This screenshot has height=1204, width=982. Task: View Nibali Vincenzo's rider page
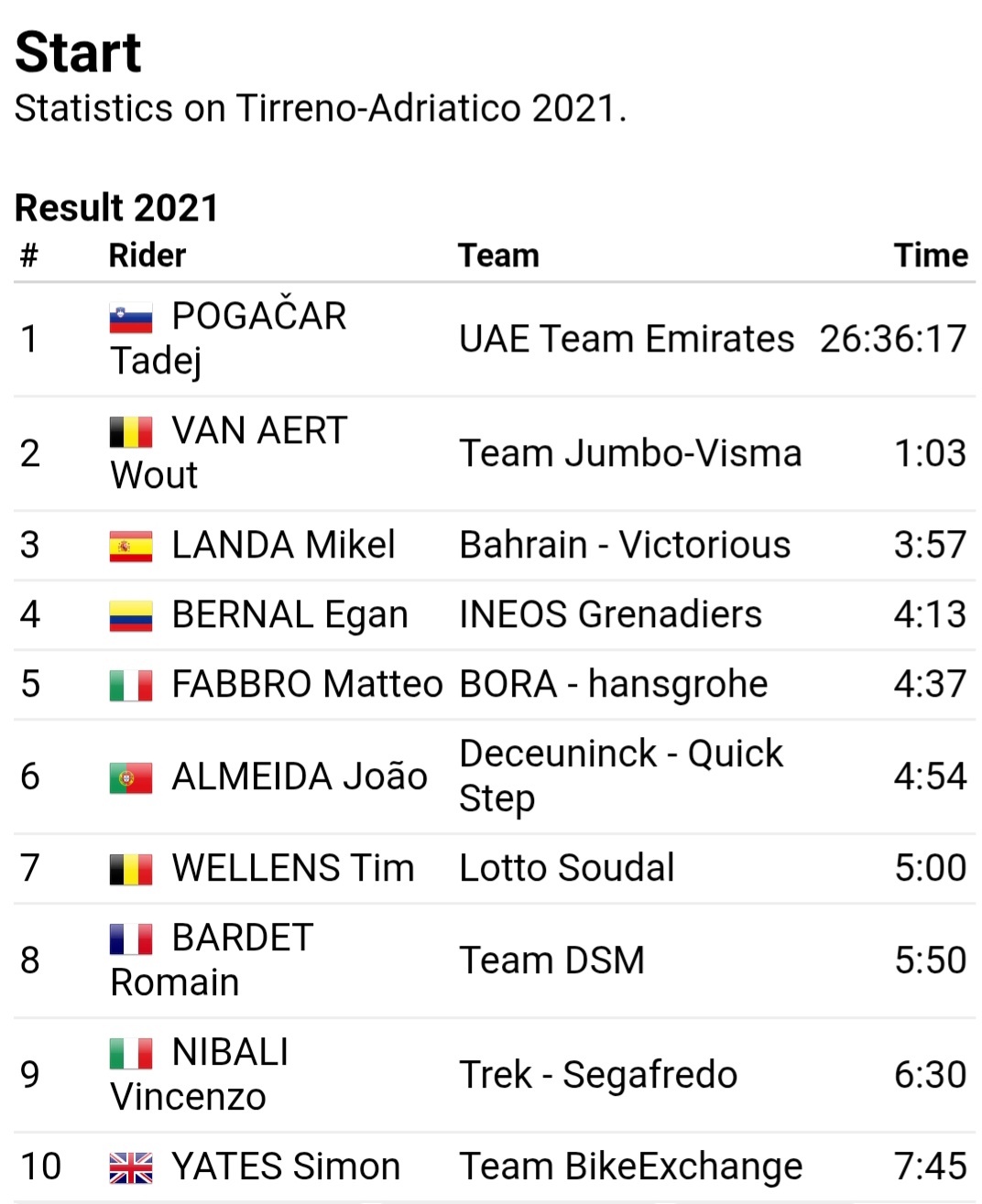(x=200, y=1074)
